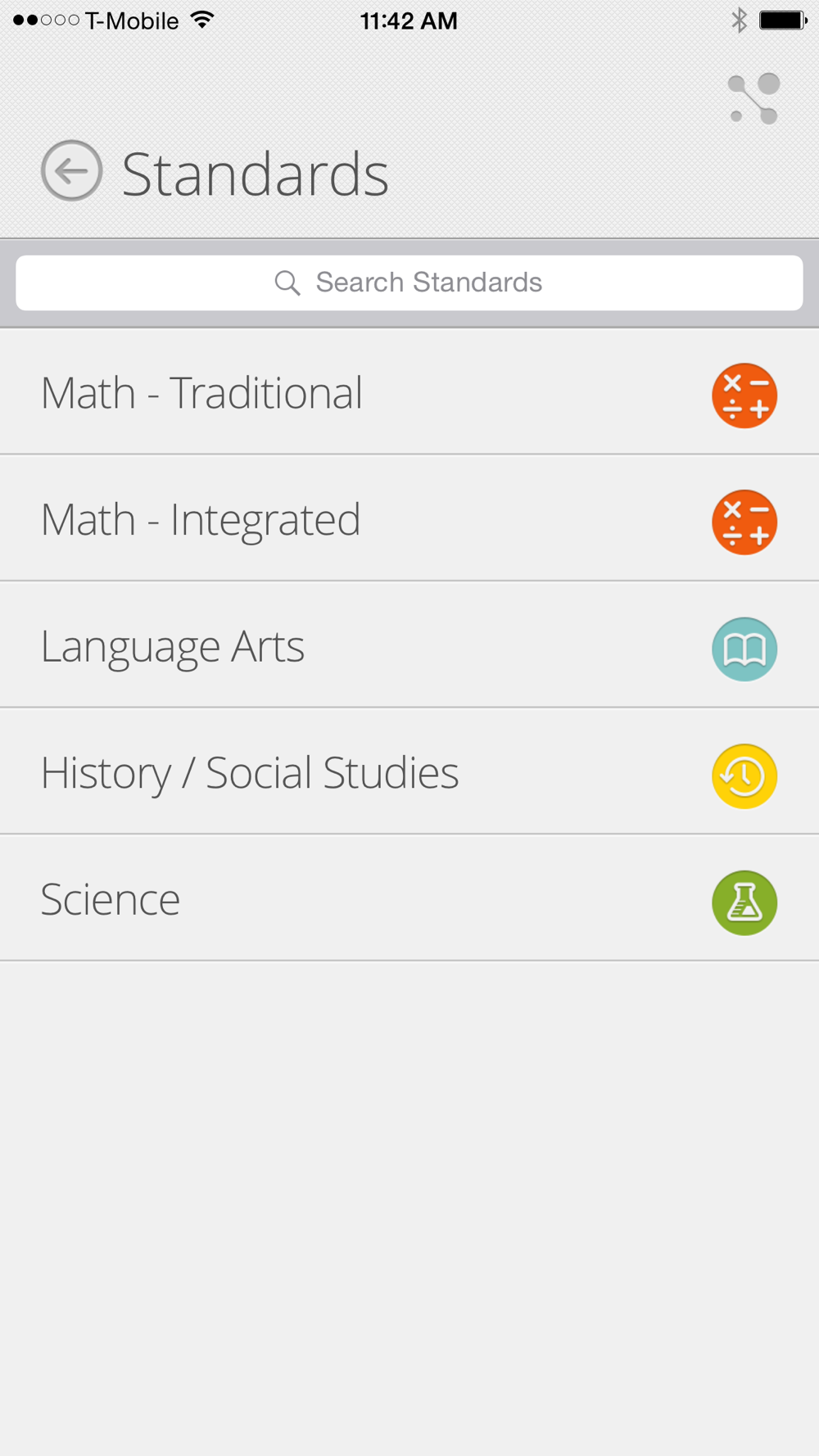Image resolution: width=819 pixels, height=1456 pixels.
Task: Open History / Social Studies standards
Action: click(x=409, y=772)
